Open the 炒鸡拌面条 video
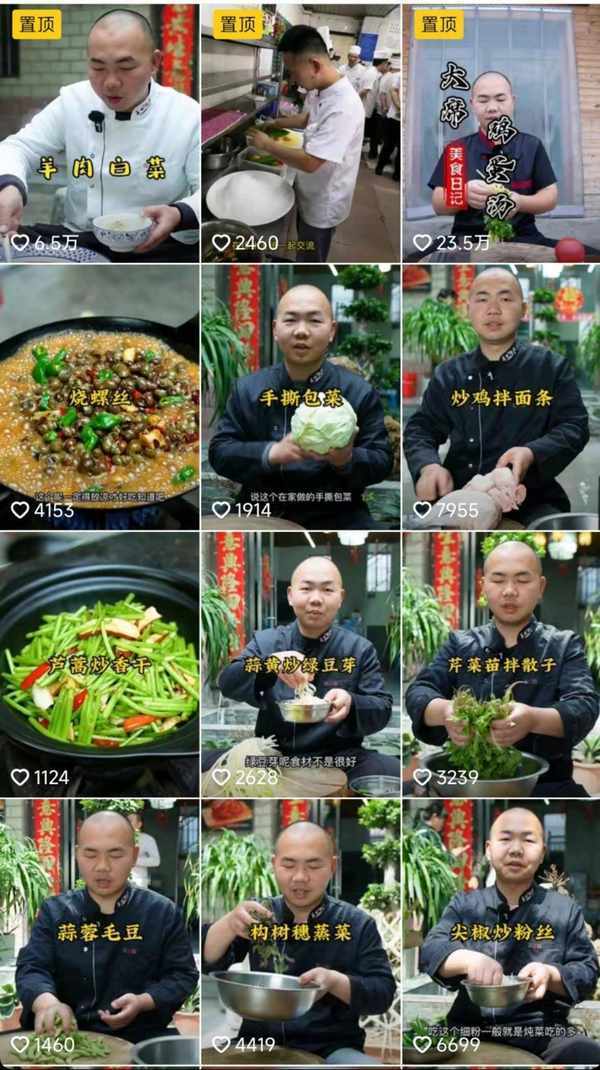The image size is (600, 1070). tap(500, 395)
